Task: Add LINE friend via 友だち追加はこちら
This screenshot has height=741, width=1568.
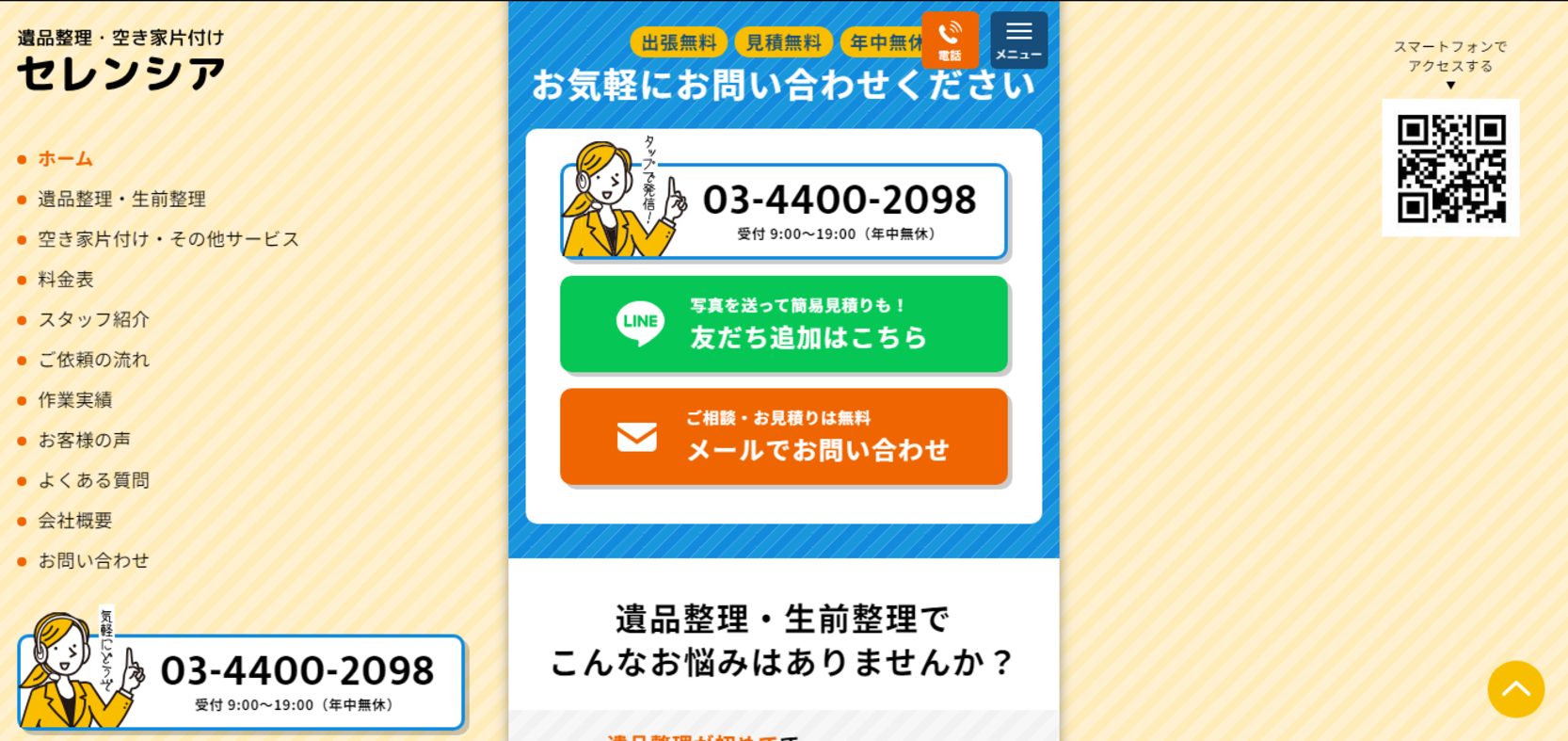Action: 783,324
